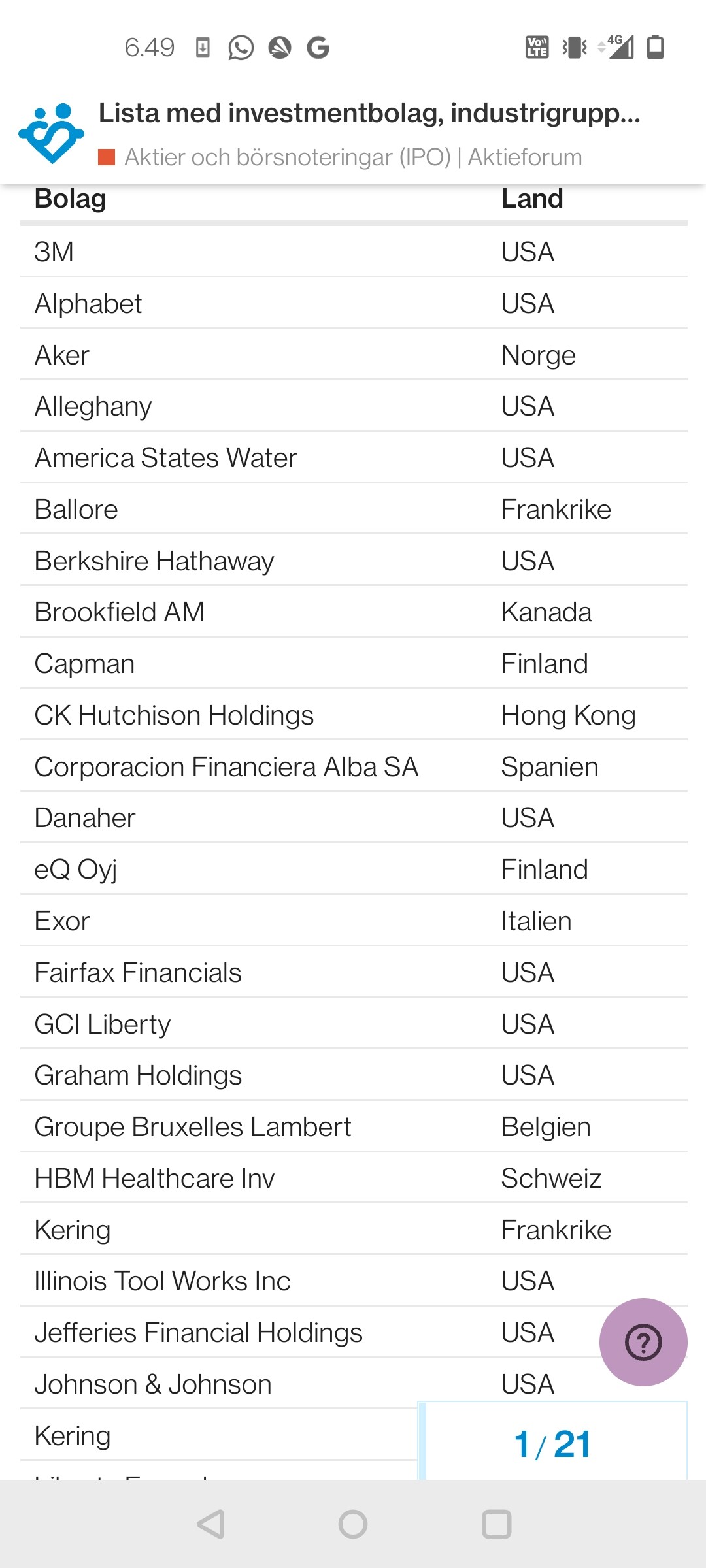The image size is (706, 1568).
Task: Open the 1/21 post position indicator
Action: coord(552,1444)
